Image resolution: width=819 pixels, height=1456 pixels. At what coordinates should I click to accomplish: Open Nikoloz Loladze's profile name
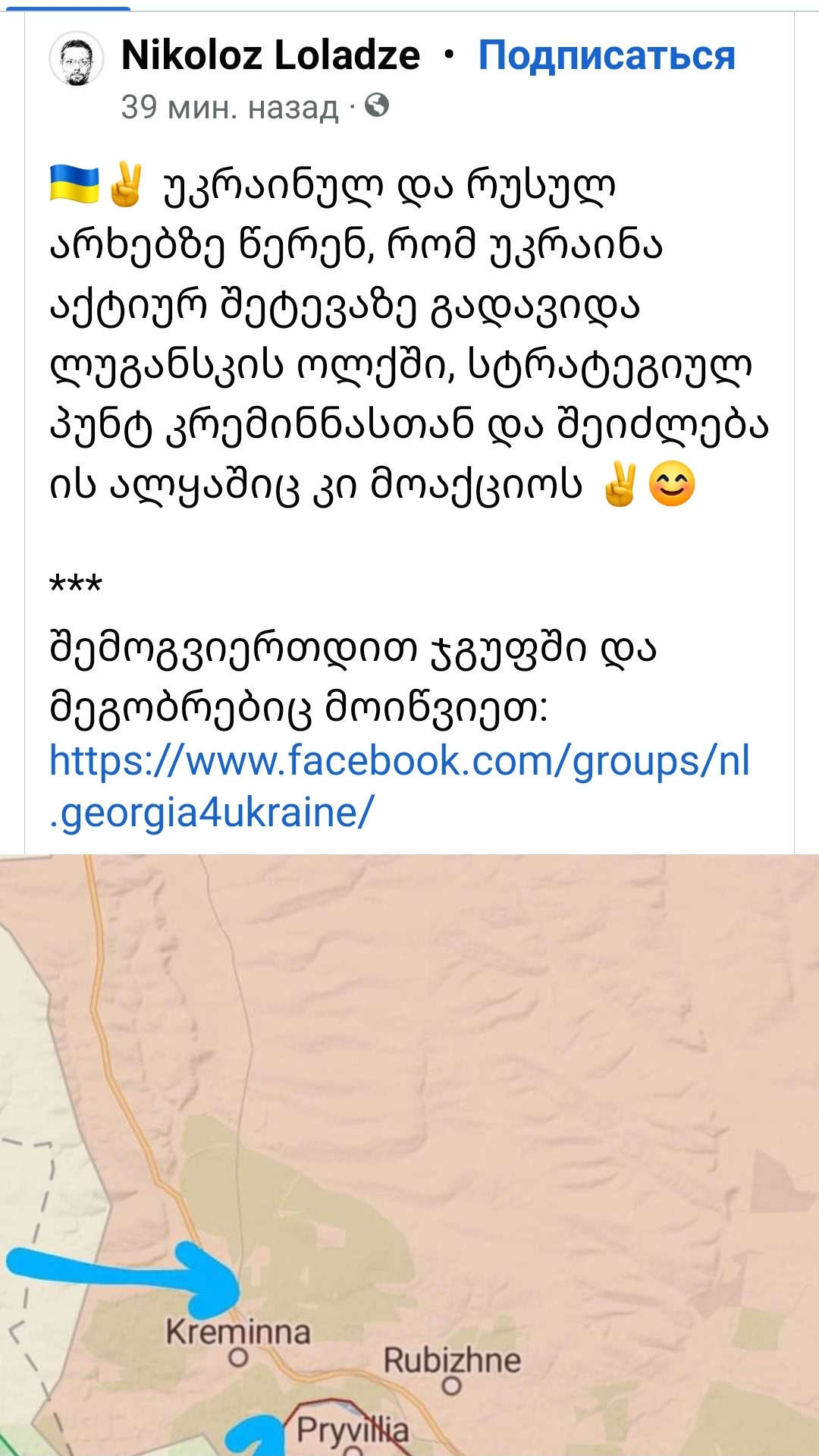click(x=271, y=55)
